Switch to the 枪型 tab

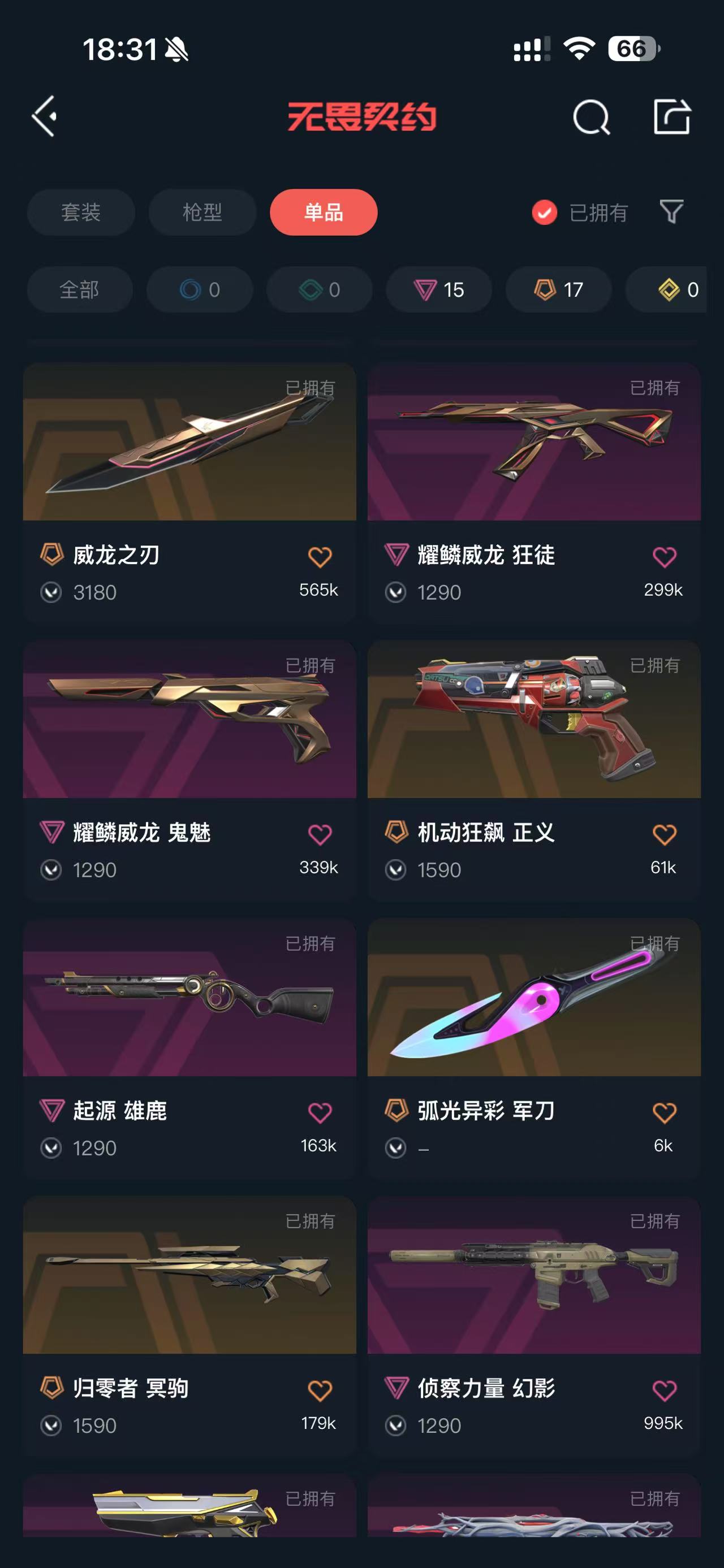202,213
